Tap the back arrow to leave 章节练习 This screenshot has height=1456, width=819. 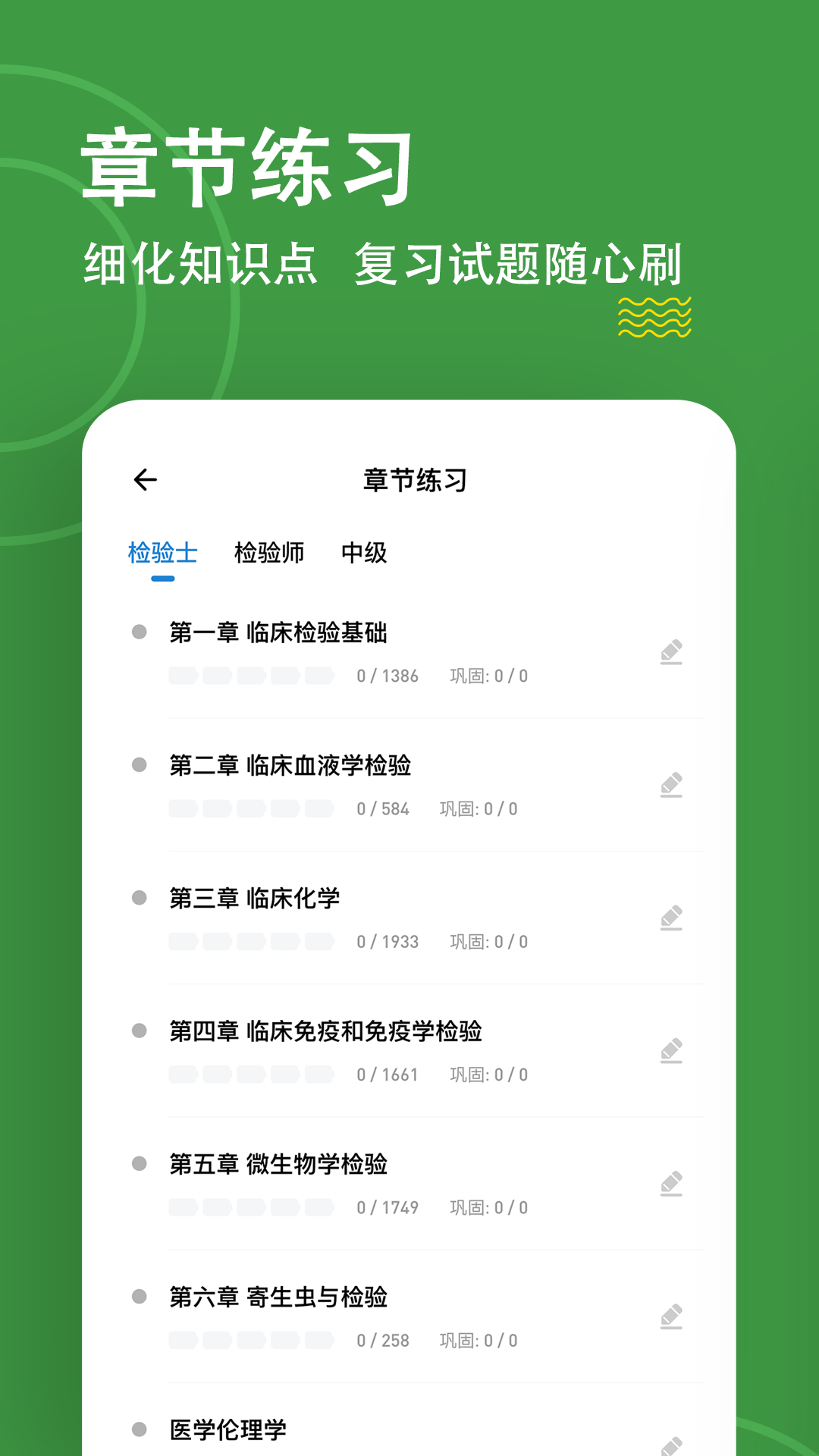pyautogui.click(x=144, y=479)
